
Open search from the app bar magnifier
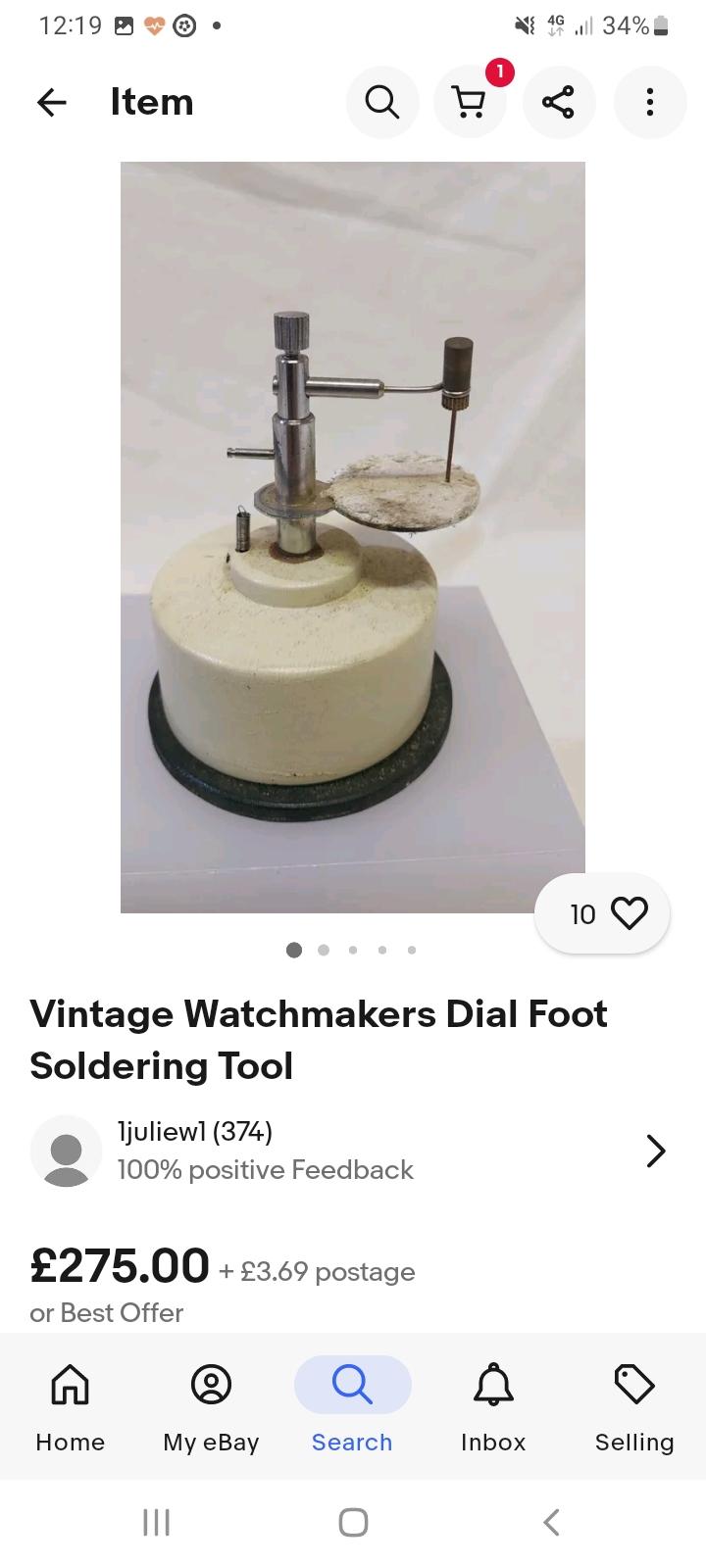coord(382,102)
